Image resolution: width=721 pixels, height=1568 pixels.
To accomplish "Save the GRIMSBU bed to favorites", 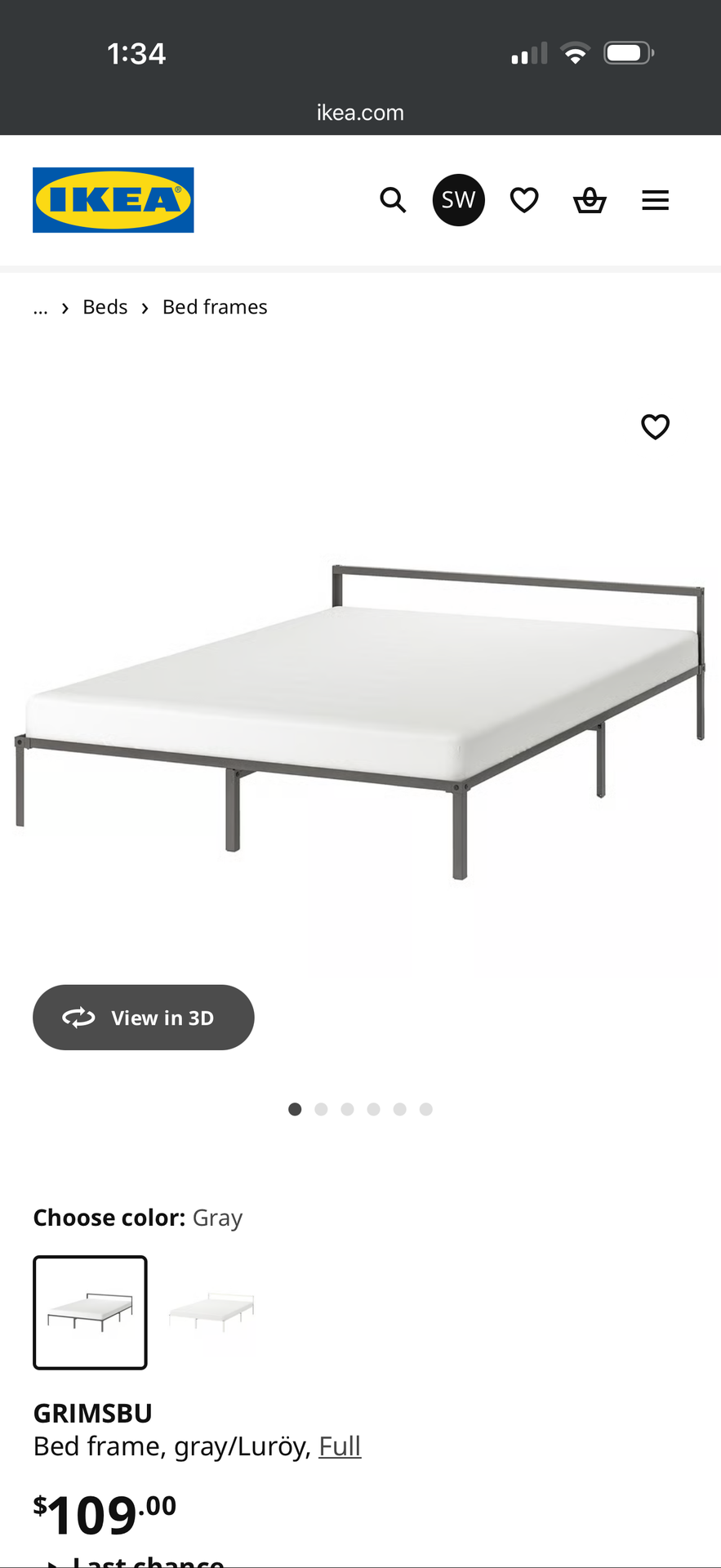I will pos(655,426).
